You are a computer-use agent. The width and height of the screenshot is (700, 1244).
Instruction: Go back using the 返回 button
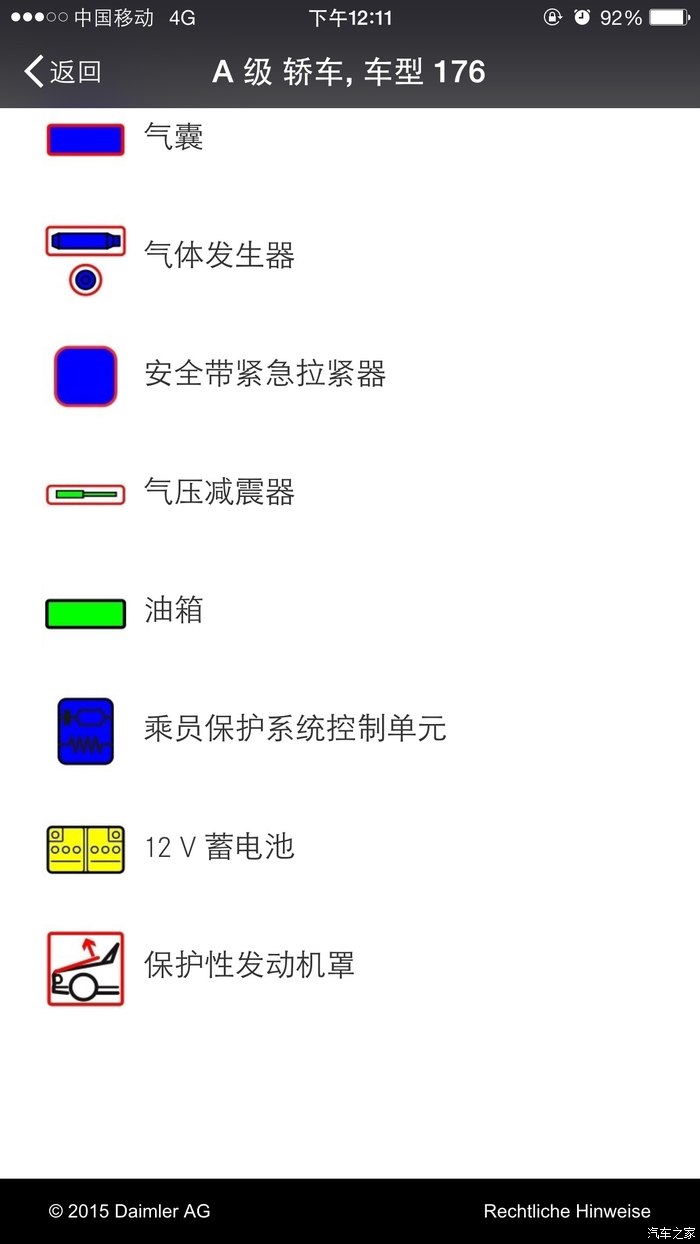(62, 72)
